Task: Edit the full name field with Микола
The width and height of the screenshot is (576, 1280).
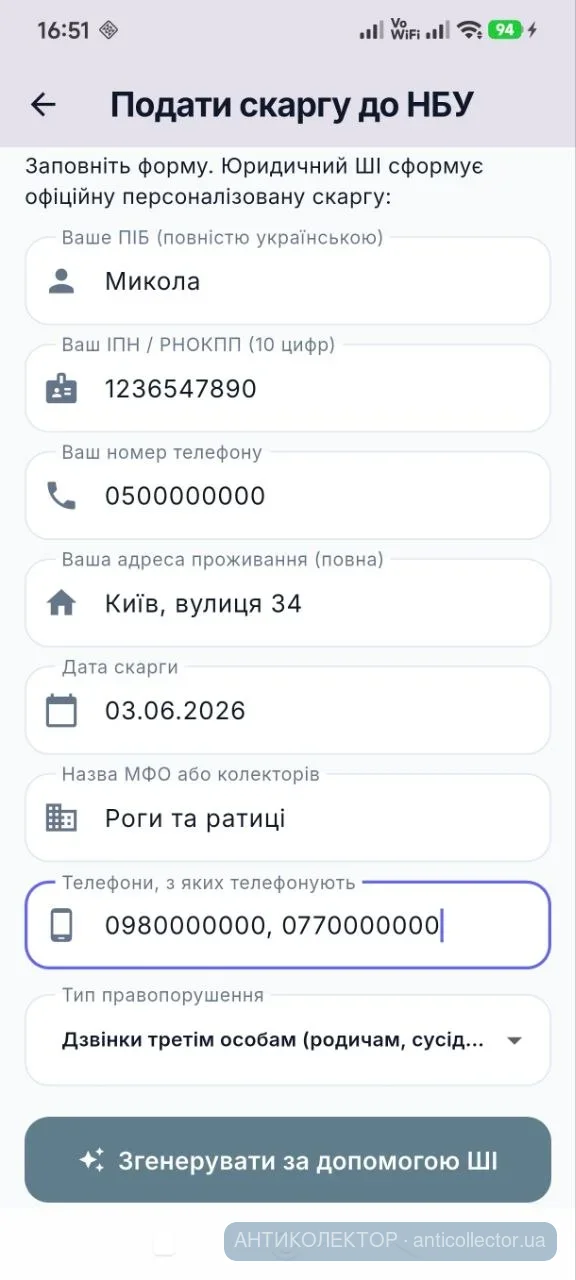Action: [x=288, y=281]
